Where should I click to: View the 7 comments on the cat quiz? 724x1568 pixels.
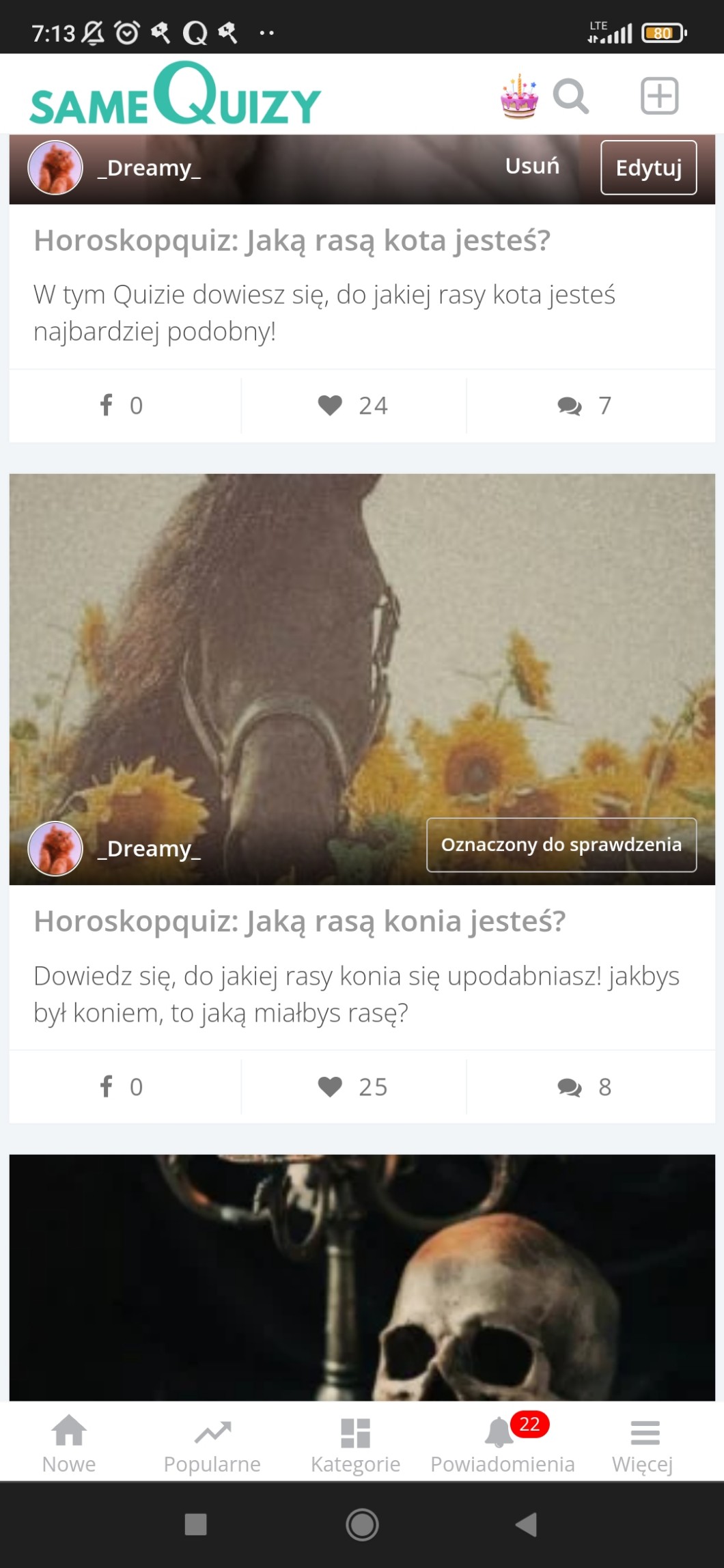point(585,406)
